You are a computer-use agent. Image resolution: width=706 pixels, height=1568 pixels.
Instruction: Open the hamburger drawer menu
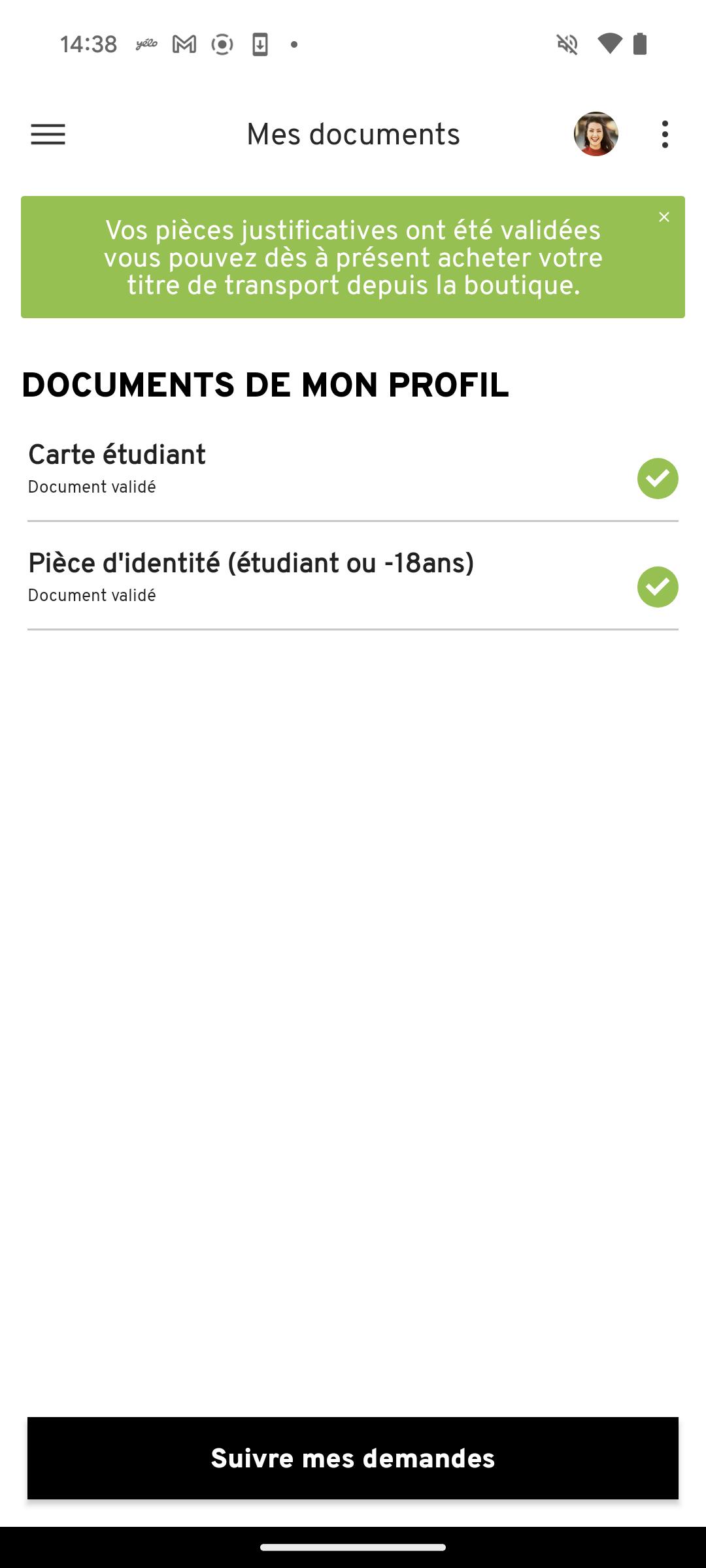[48, 135]
